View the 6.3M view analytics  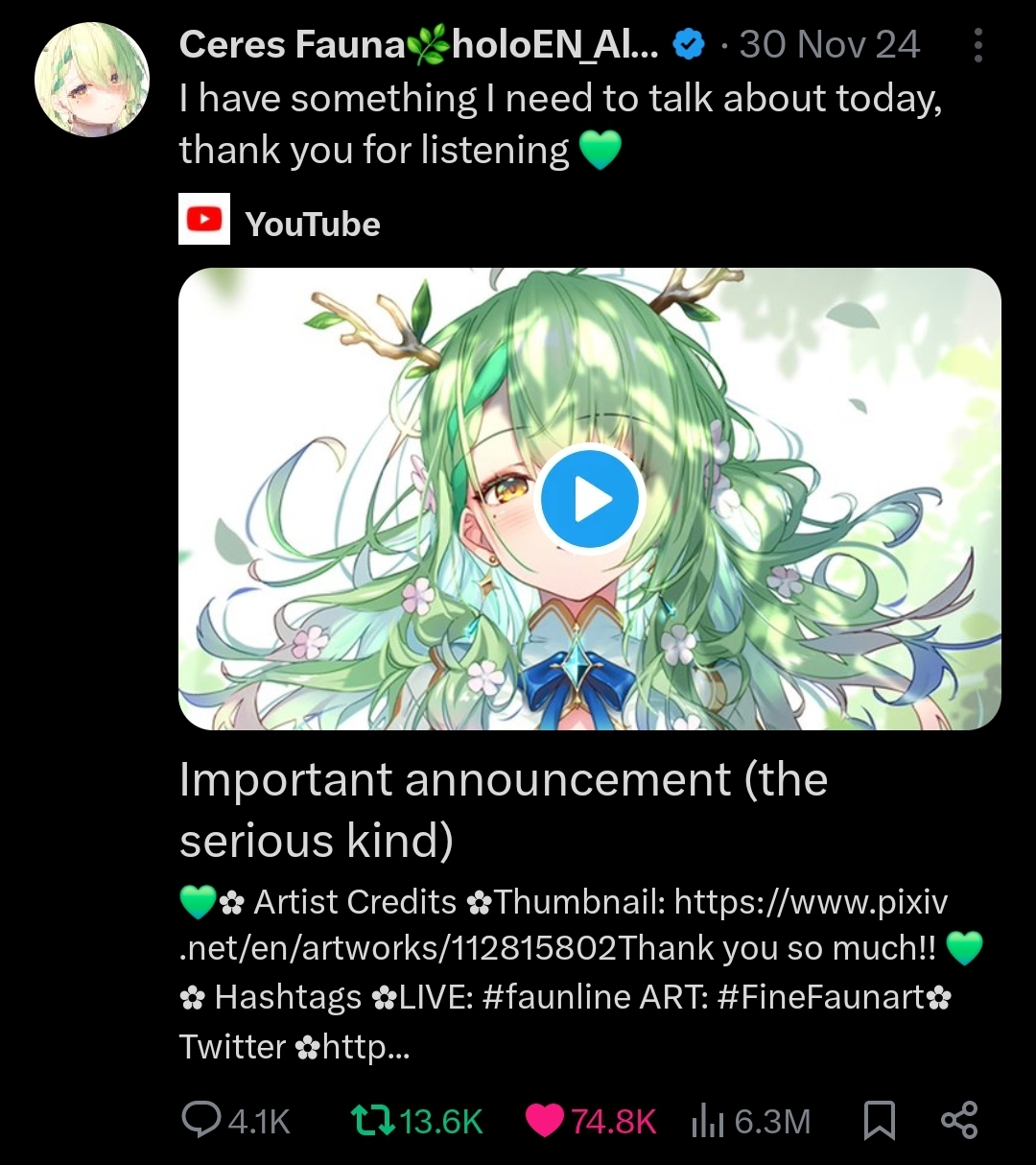708,1120
